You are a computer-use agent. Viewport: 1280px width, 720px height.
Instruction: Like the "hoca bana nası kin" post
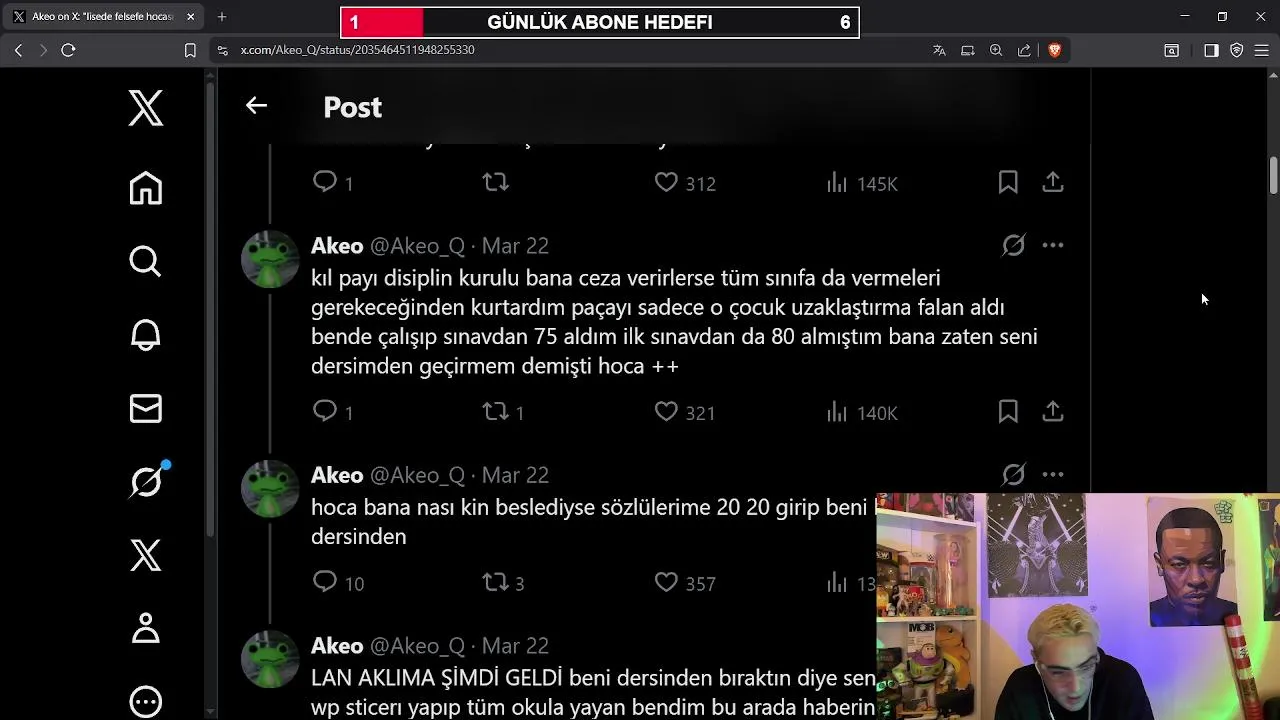[x=666, y=582]
